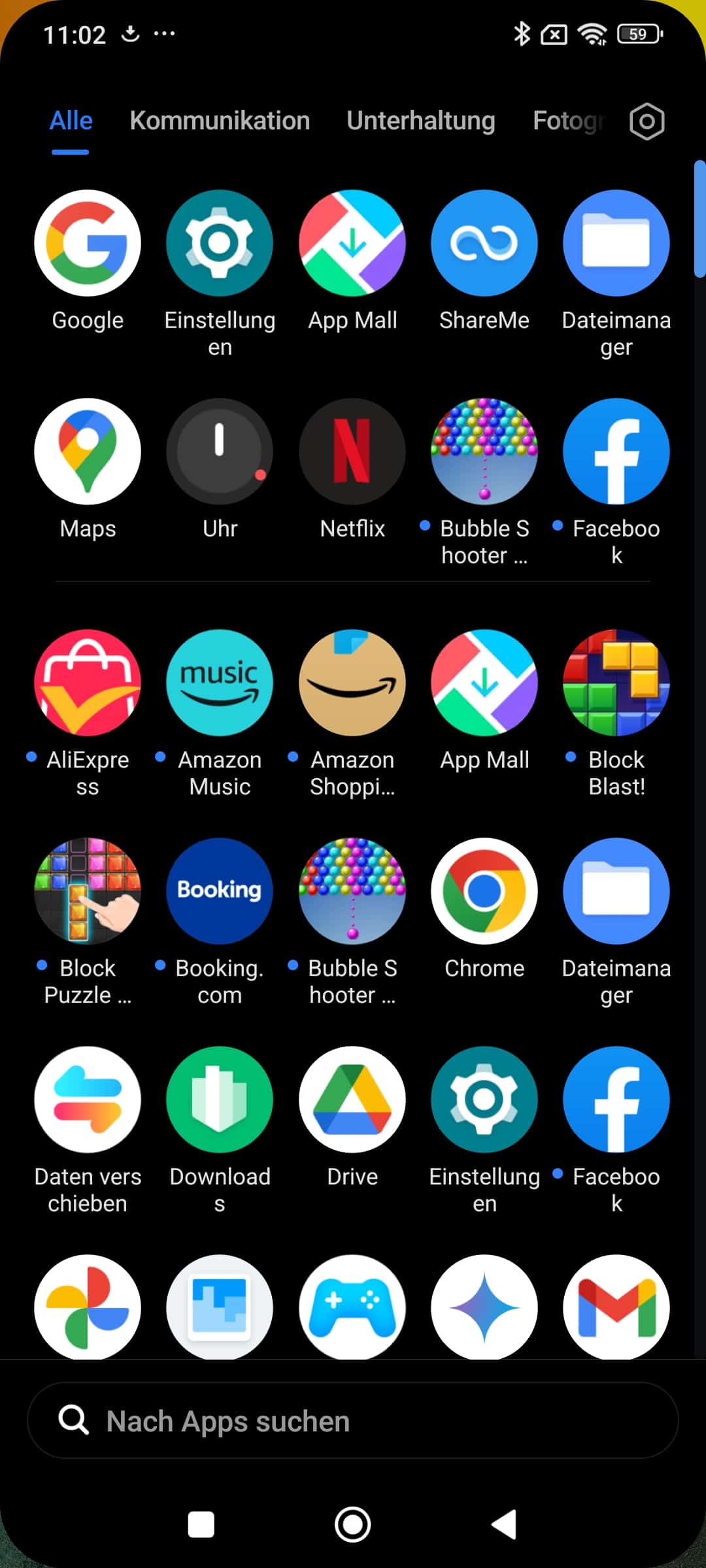Open the app drawer settings hexagon icon

[x=647, y=122]
